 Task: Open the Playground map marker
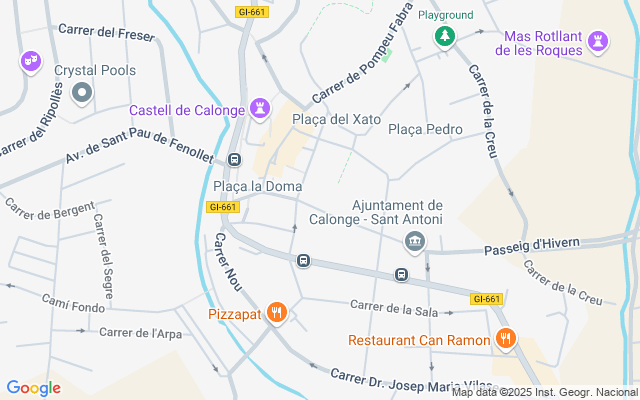(444, 37)
